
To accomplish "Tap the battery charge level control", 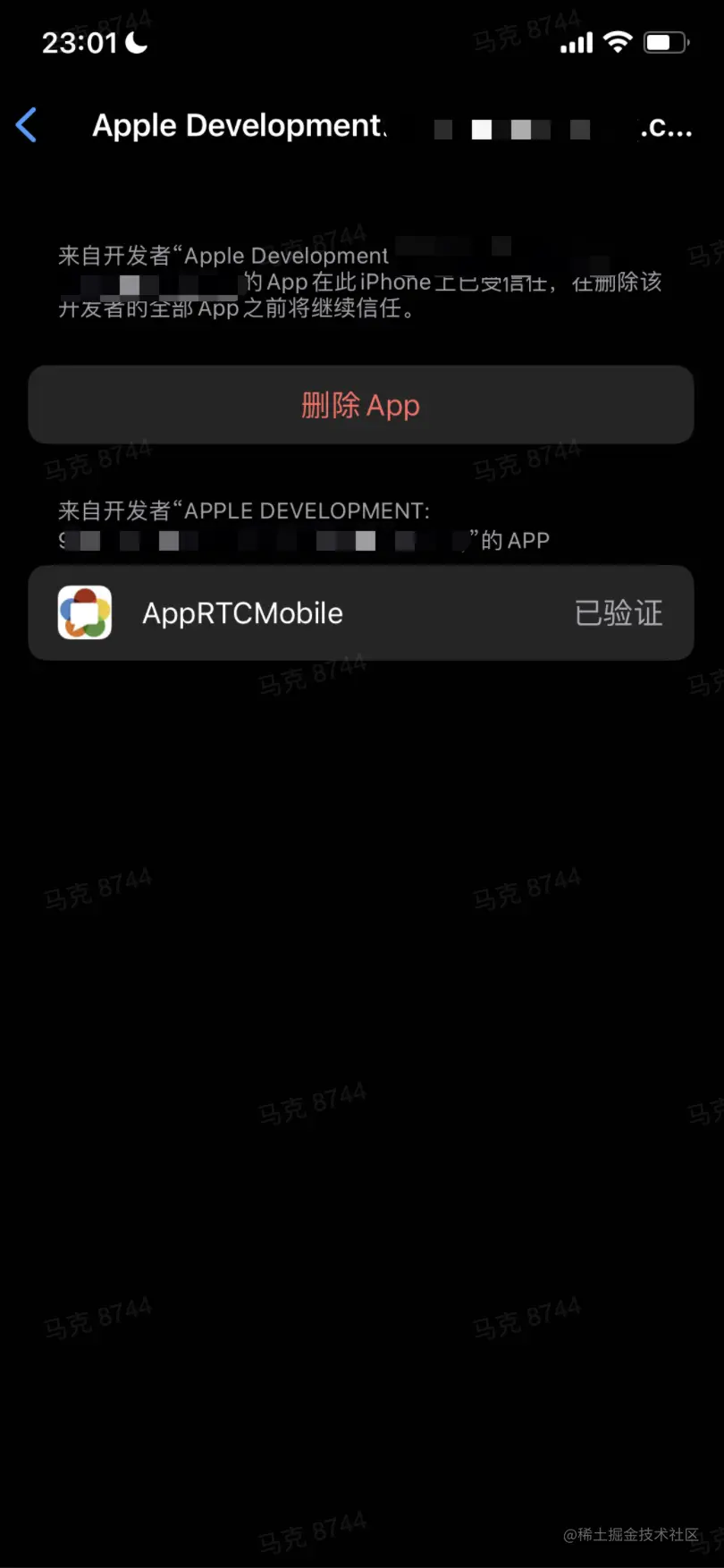I will [x=665, y=41].
